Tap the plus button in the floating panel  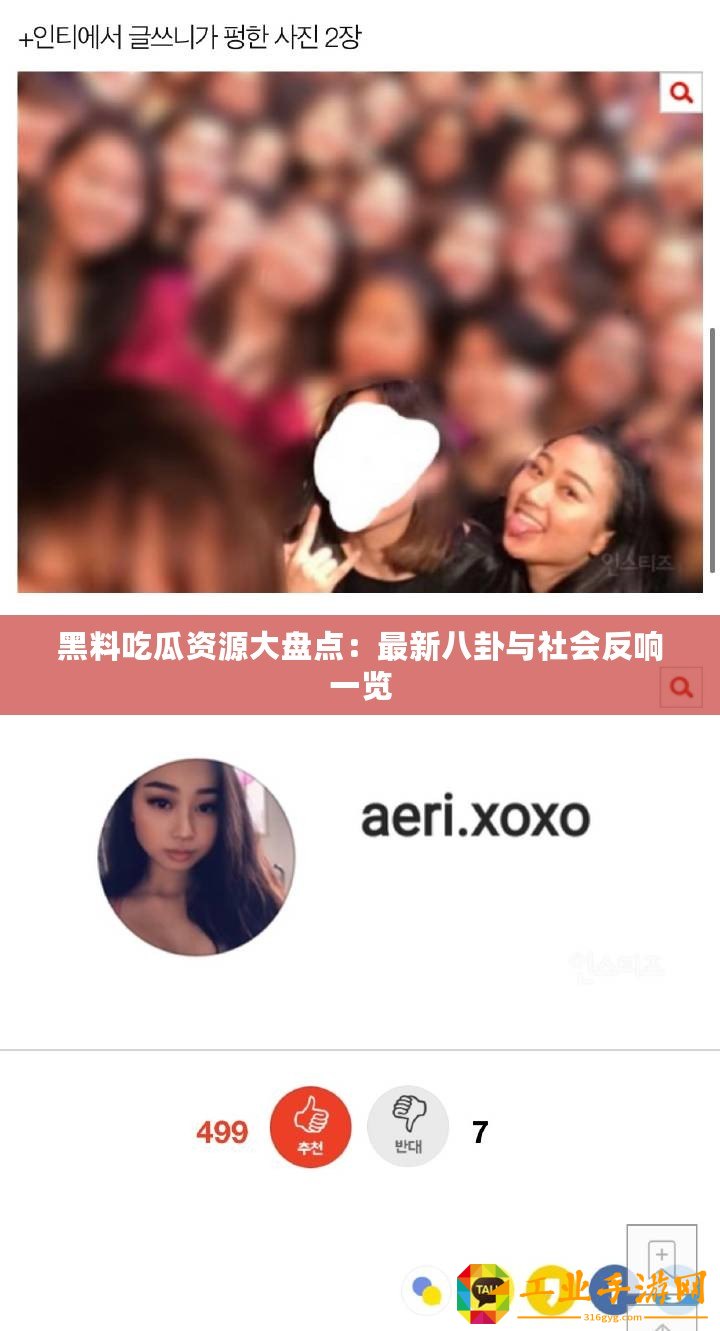[661, 1254]
